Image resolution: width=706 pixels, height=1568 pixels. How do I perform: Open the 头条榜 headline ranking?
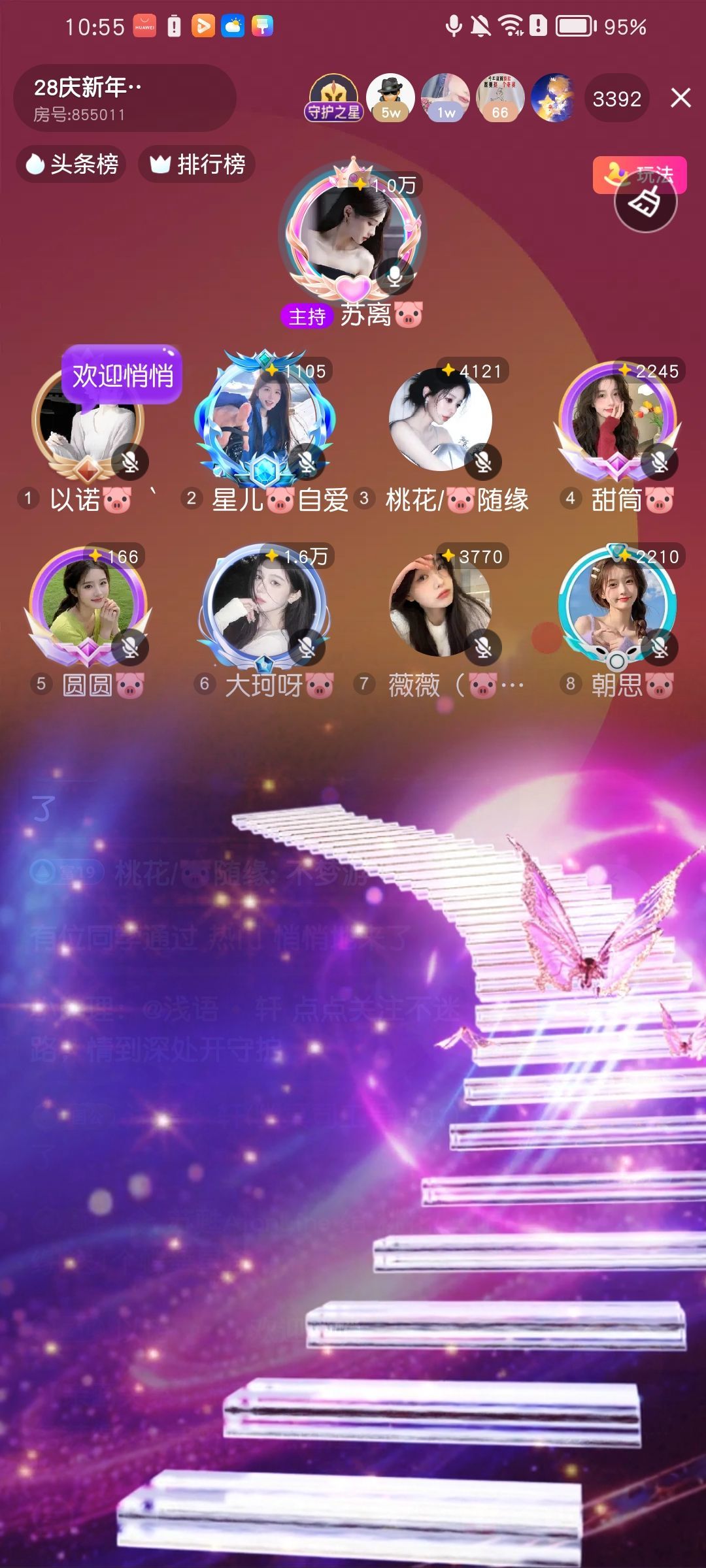(71, 164)
